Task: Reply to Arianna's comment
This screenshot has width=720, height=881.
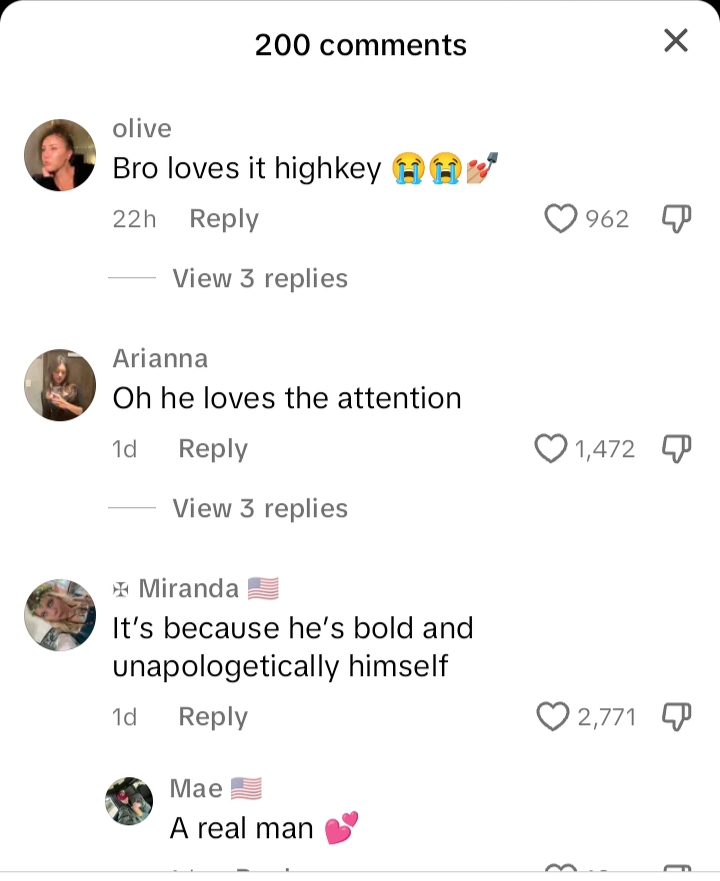Action: coord(212,449)
